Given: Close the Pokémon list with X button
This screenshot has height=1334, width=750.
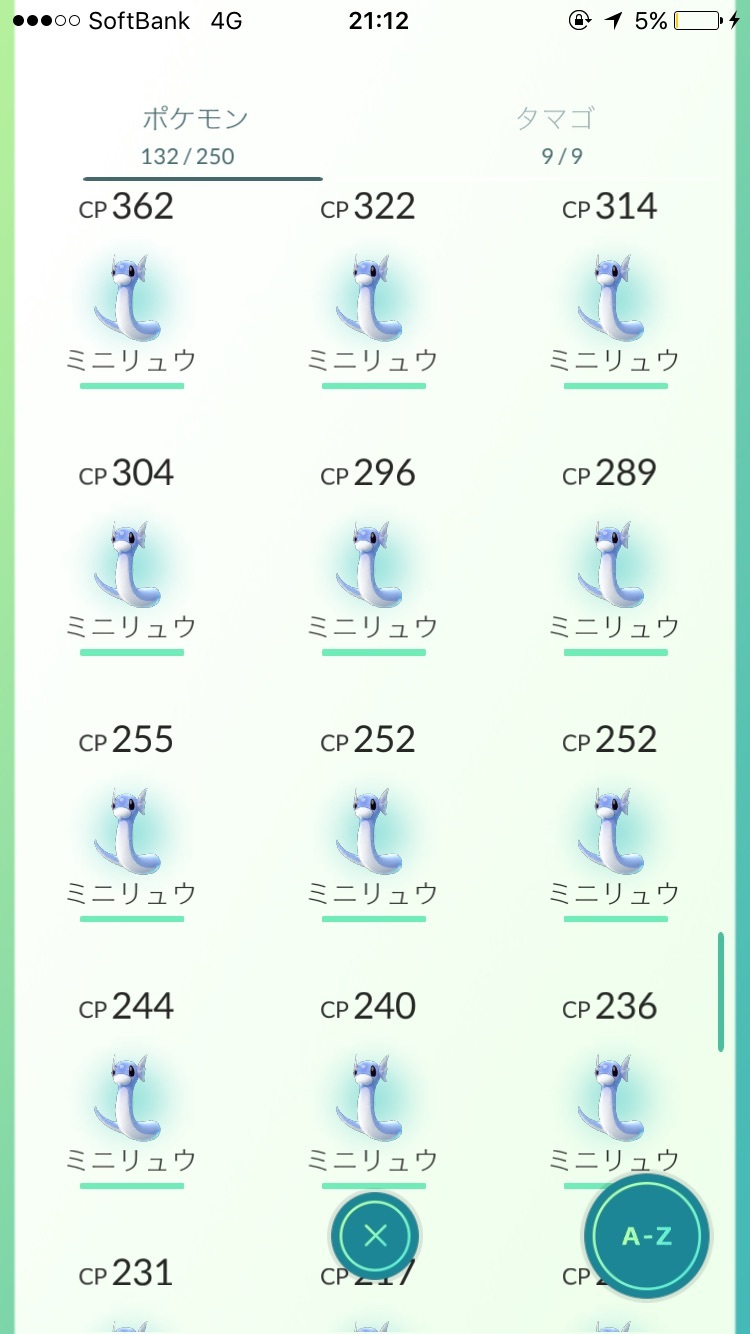Looking at the screenshot, I should (376, 1236).
